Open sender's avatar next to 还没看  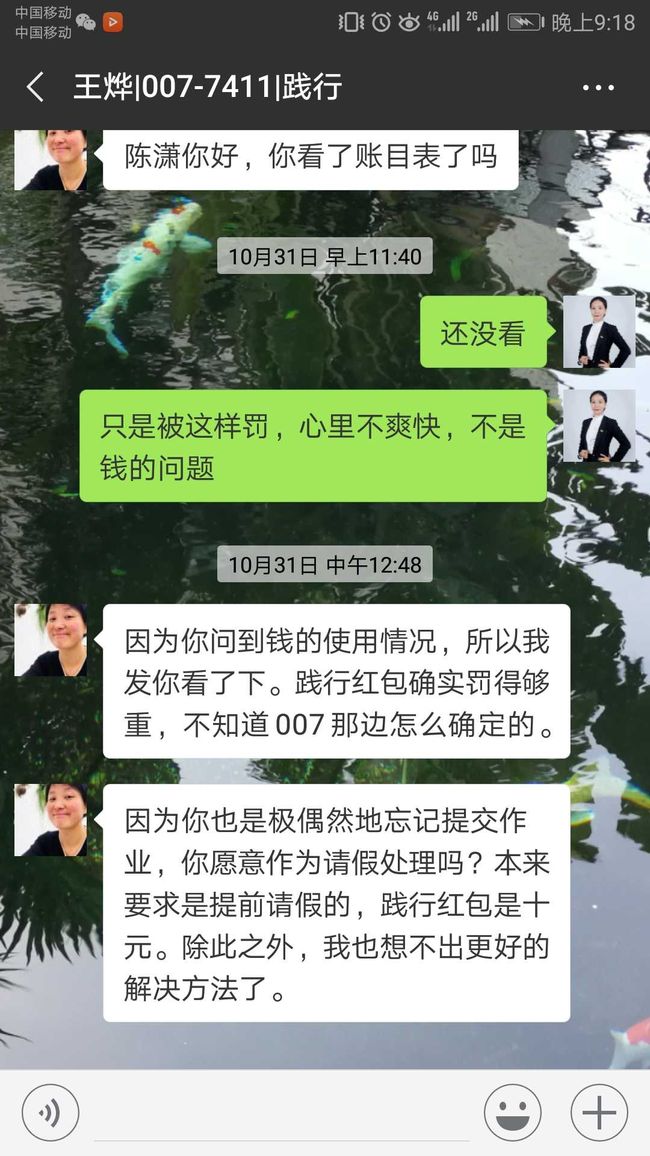[x=599, y=332]
